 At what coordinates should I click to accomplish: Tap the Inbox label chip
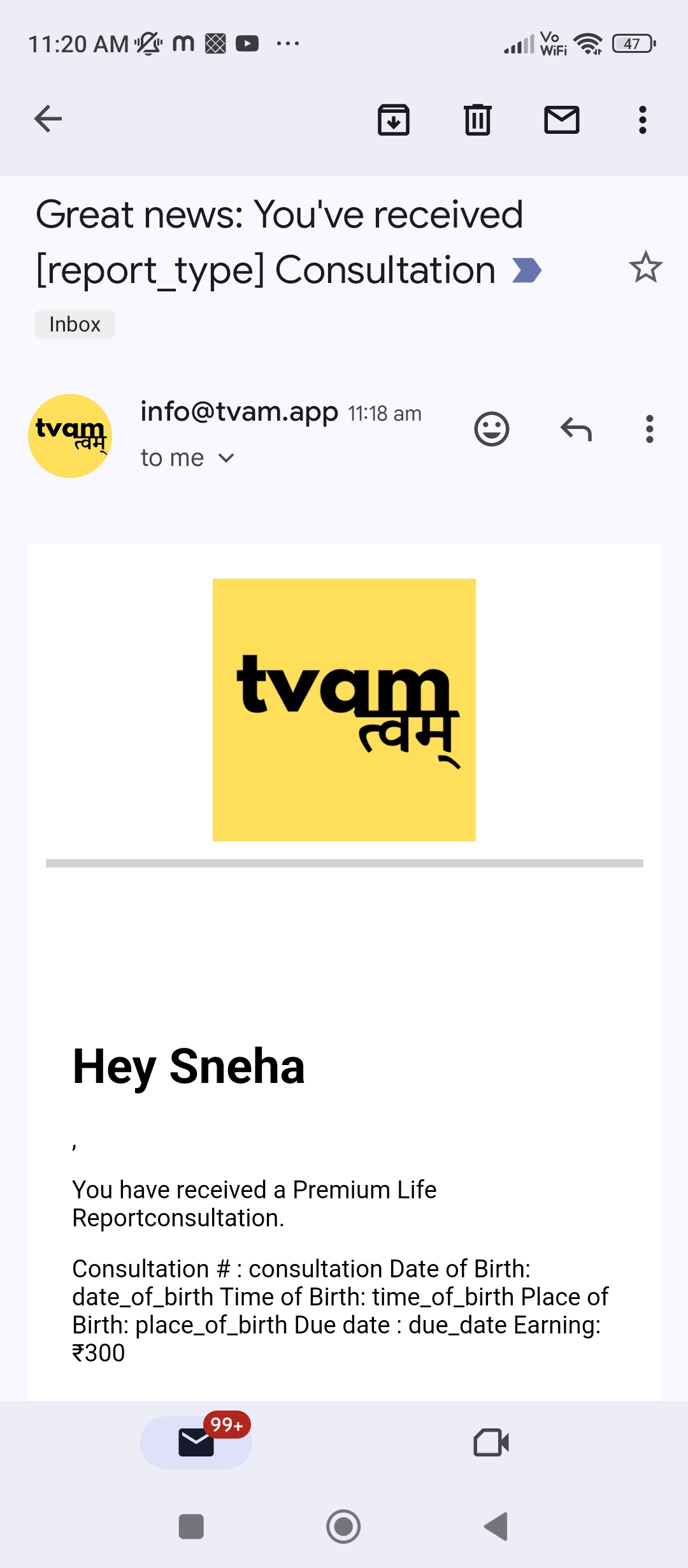[x=75, y=324]
